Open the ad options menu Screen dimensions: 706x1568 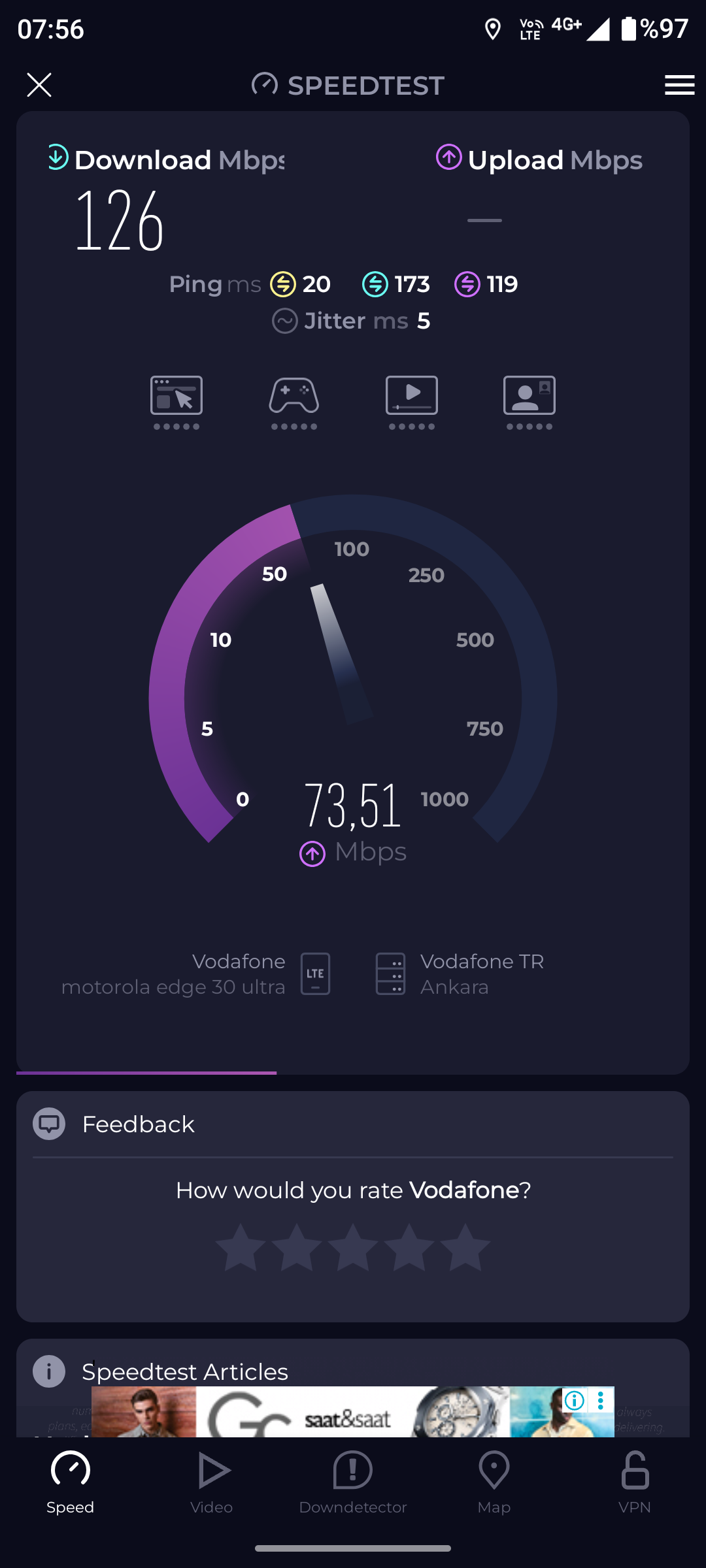click(x=600, y=1400)
